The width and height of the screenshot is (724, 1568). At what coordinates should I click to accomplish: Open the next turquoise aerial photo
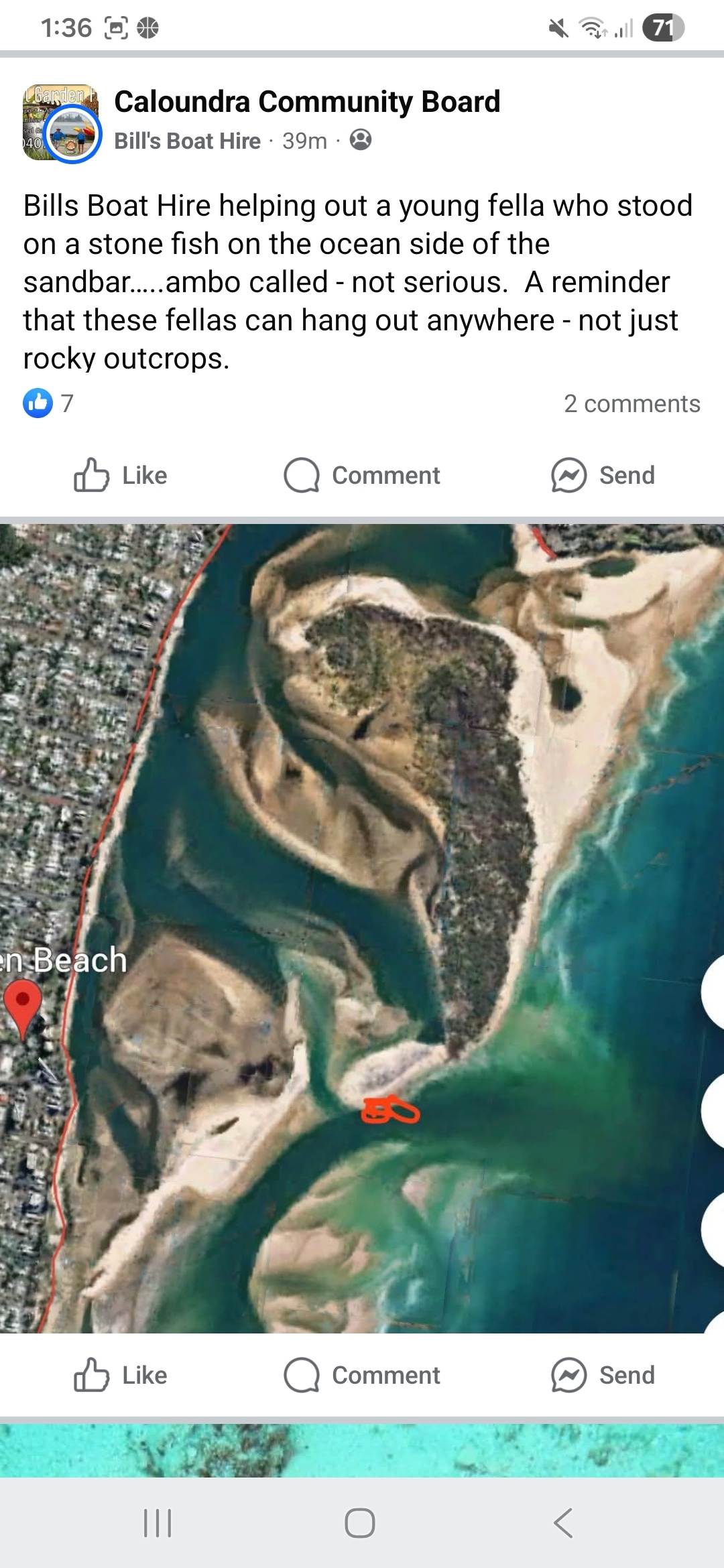point(362,1450)
